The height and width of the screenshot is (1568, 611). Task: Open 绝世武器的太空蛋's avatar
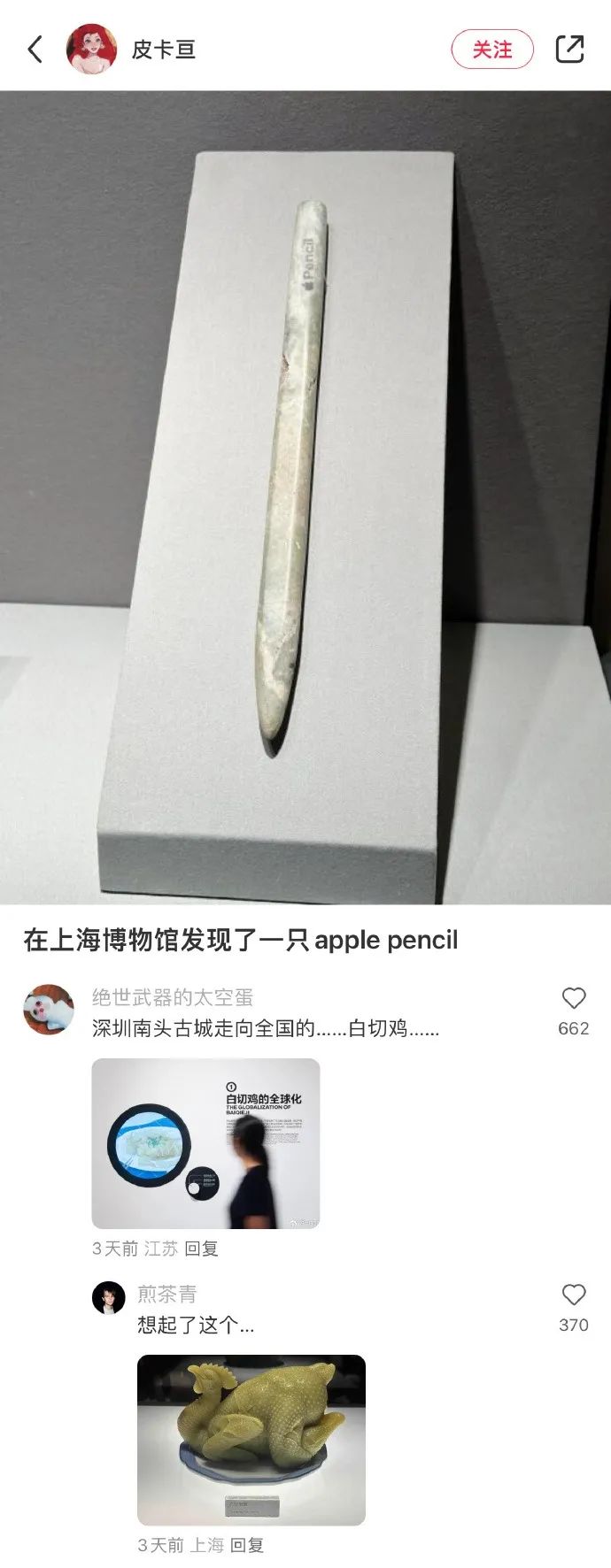point(49,1010)
